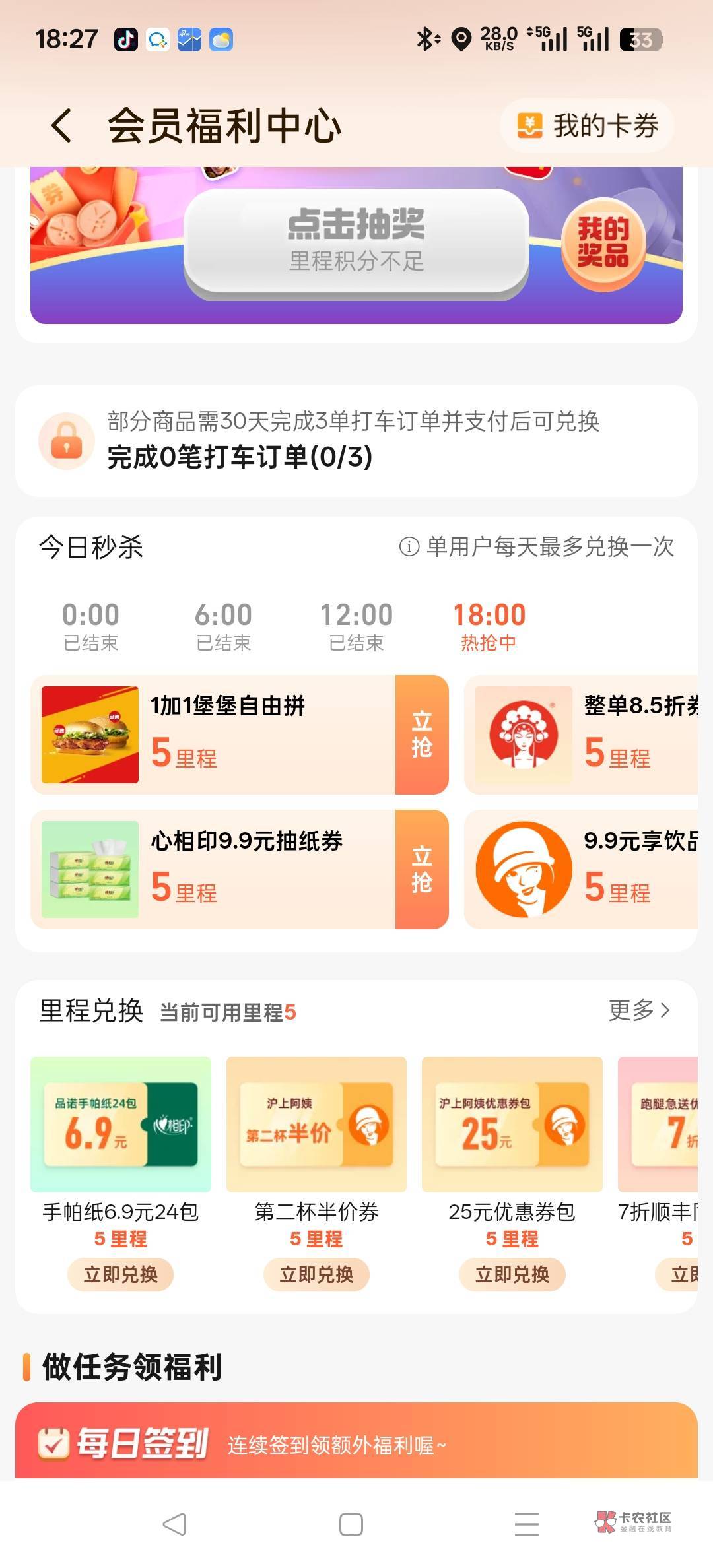Open the 整单8.5折券 card
This screenshot has width=713, height=1568.
581,735
